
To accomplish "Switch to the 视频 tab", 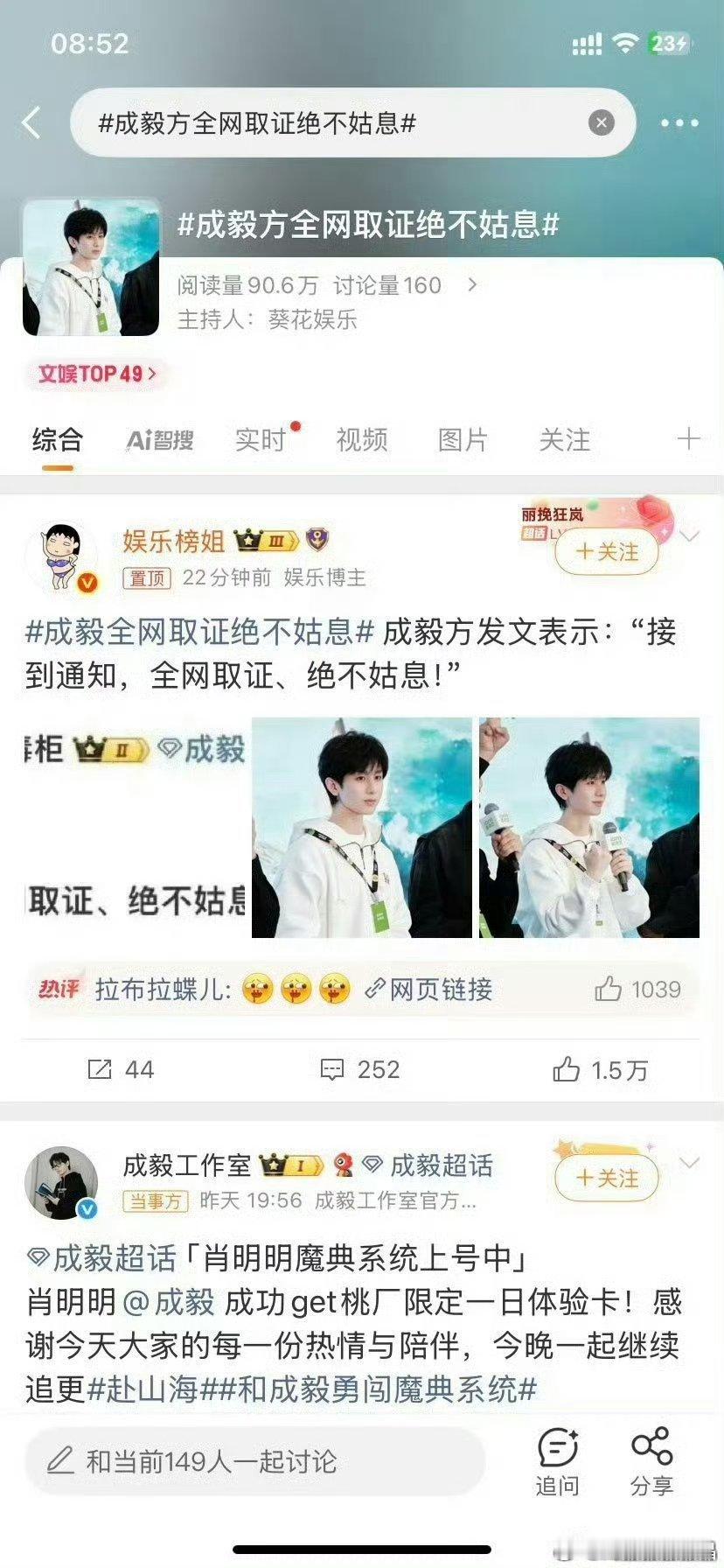I will (363, 439).
